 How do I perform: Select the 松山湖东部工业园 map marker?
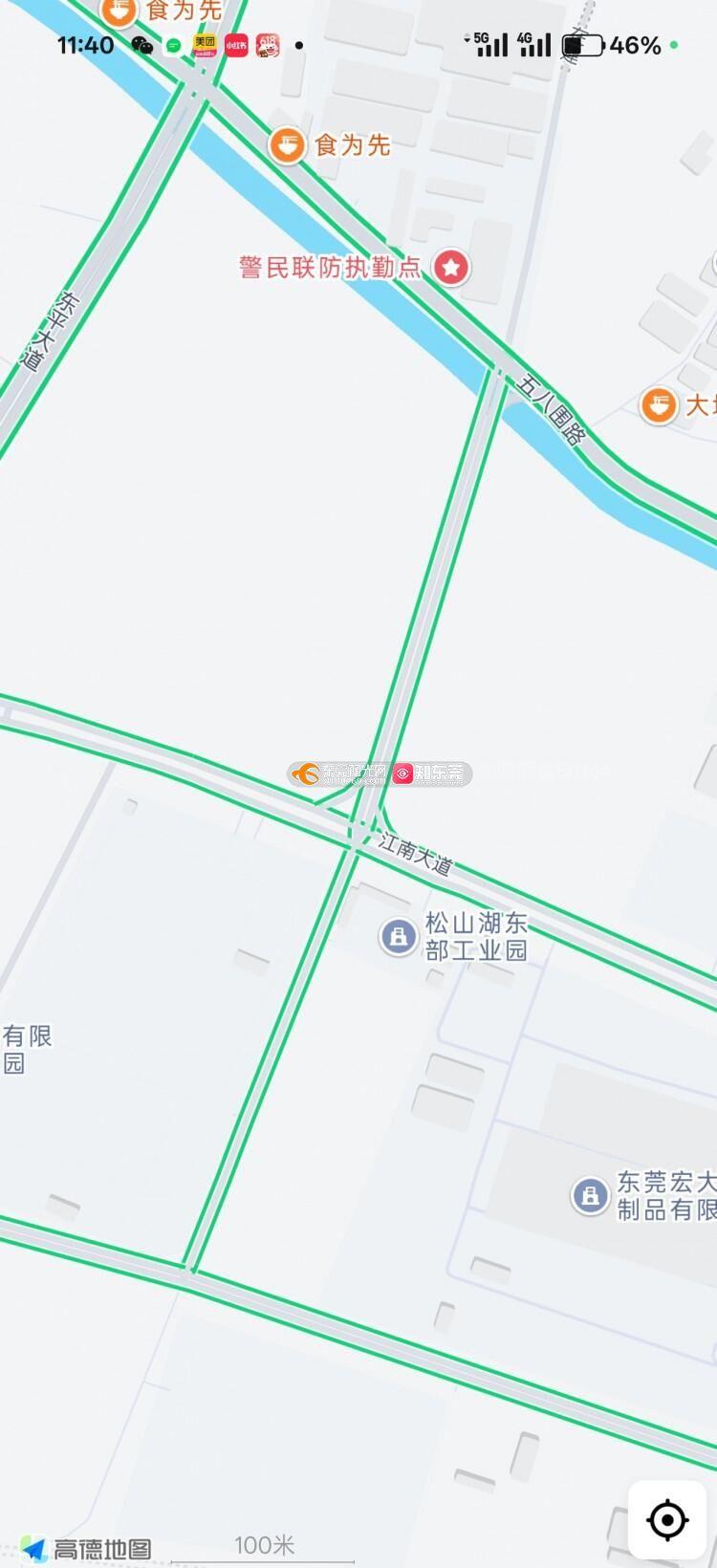point(399,936)
